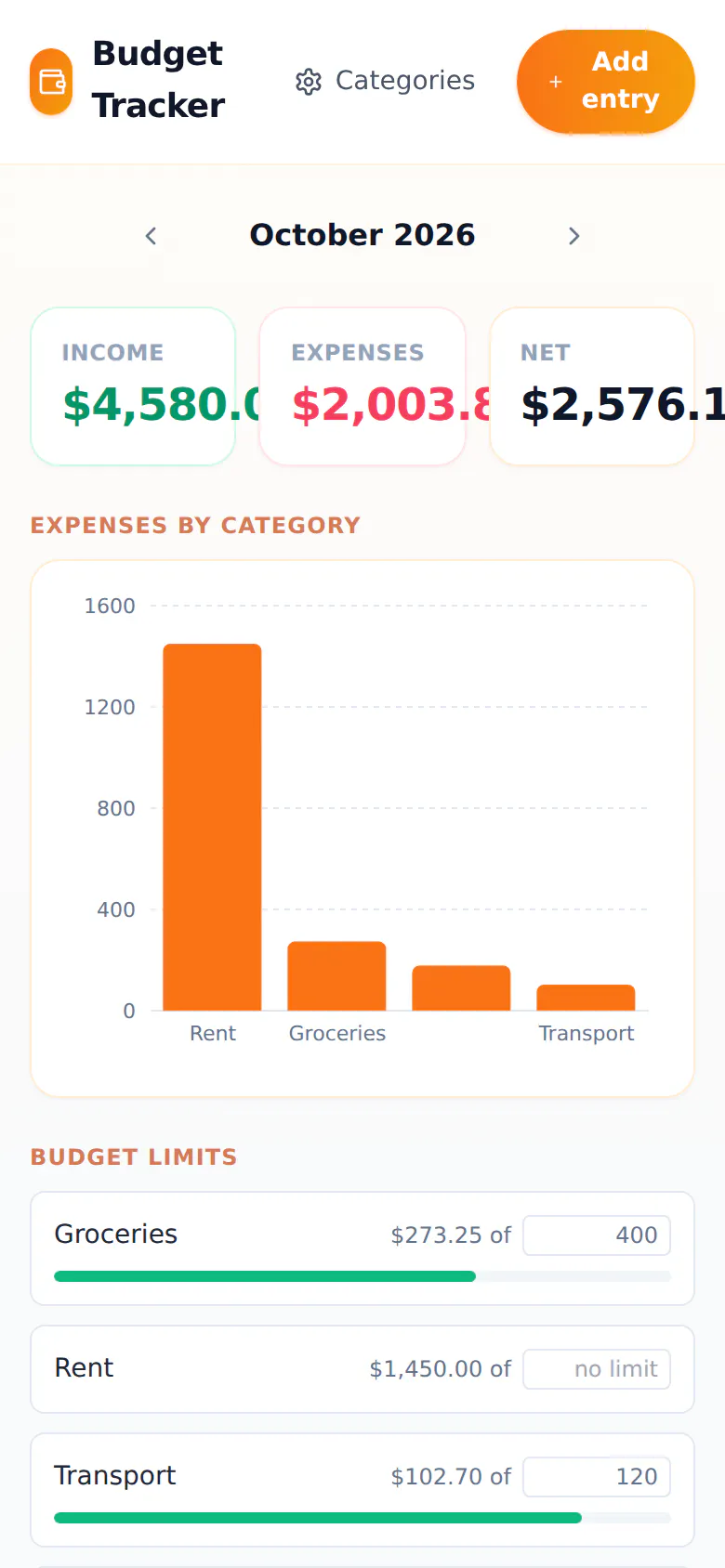
Task: Open the Categories settings
Action: (385, 81)
